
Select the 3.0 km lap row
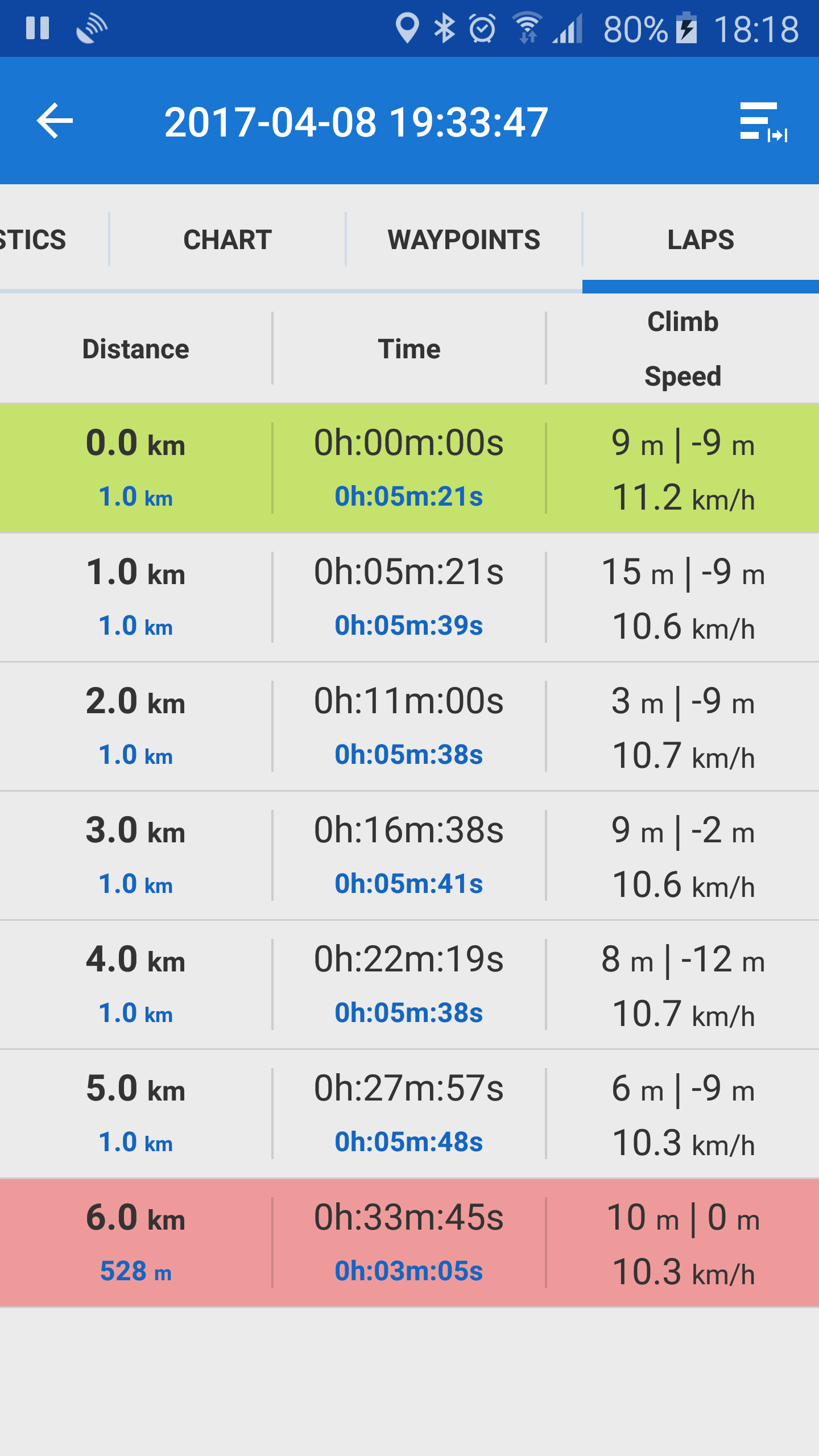(x=409, y=855)
